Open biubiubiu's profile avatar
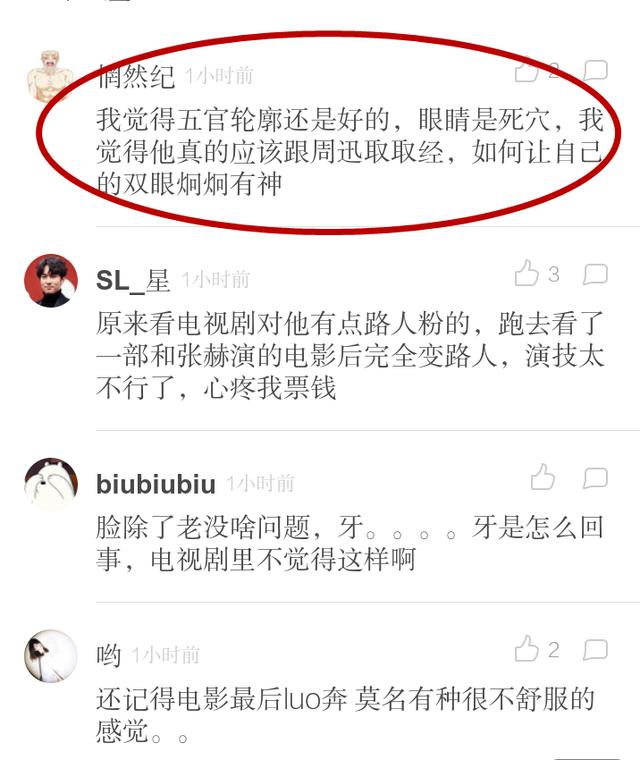Image resolution: width=640 pixels, height=760 pixels. click(50, 484)
